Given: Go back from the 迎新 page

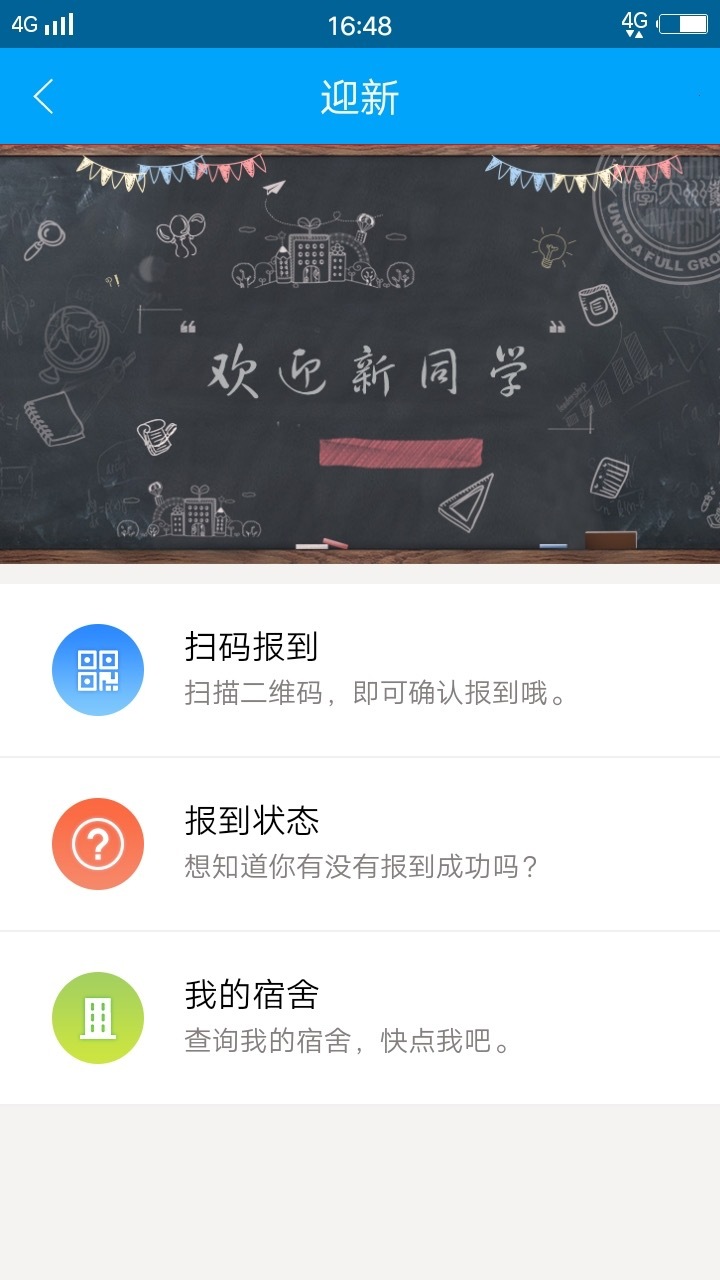Looking at the screenshot, I should click(43, 97).
